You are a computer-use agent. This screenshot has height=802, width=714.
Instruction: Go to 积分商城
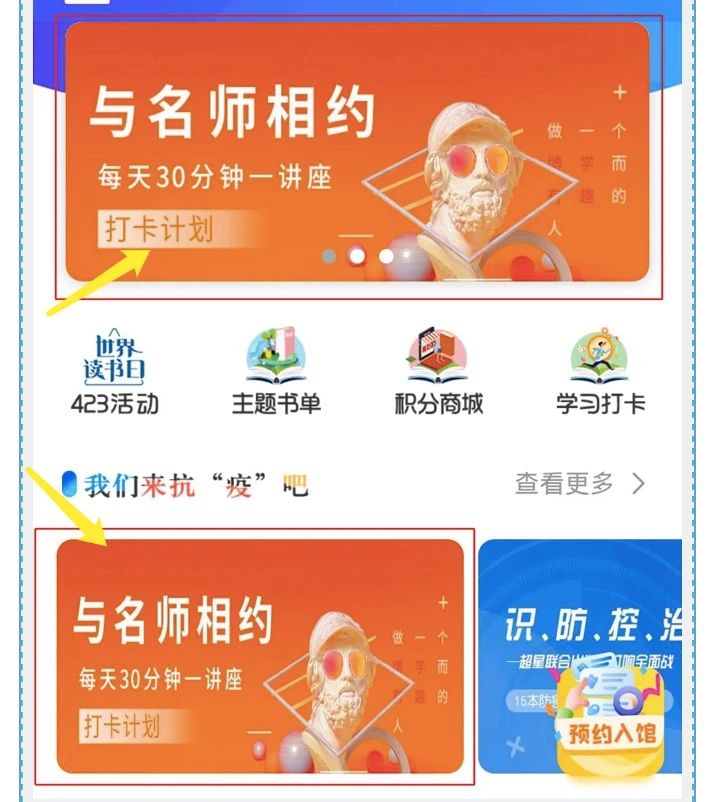(x=438, y=372)
